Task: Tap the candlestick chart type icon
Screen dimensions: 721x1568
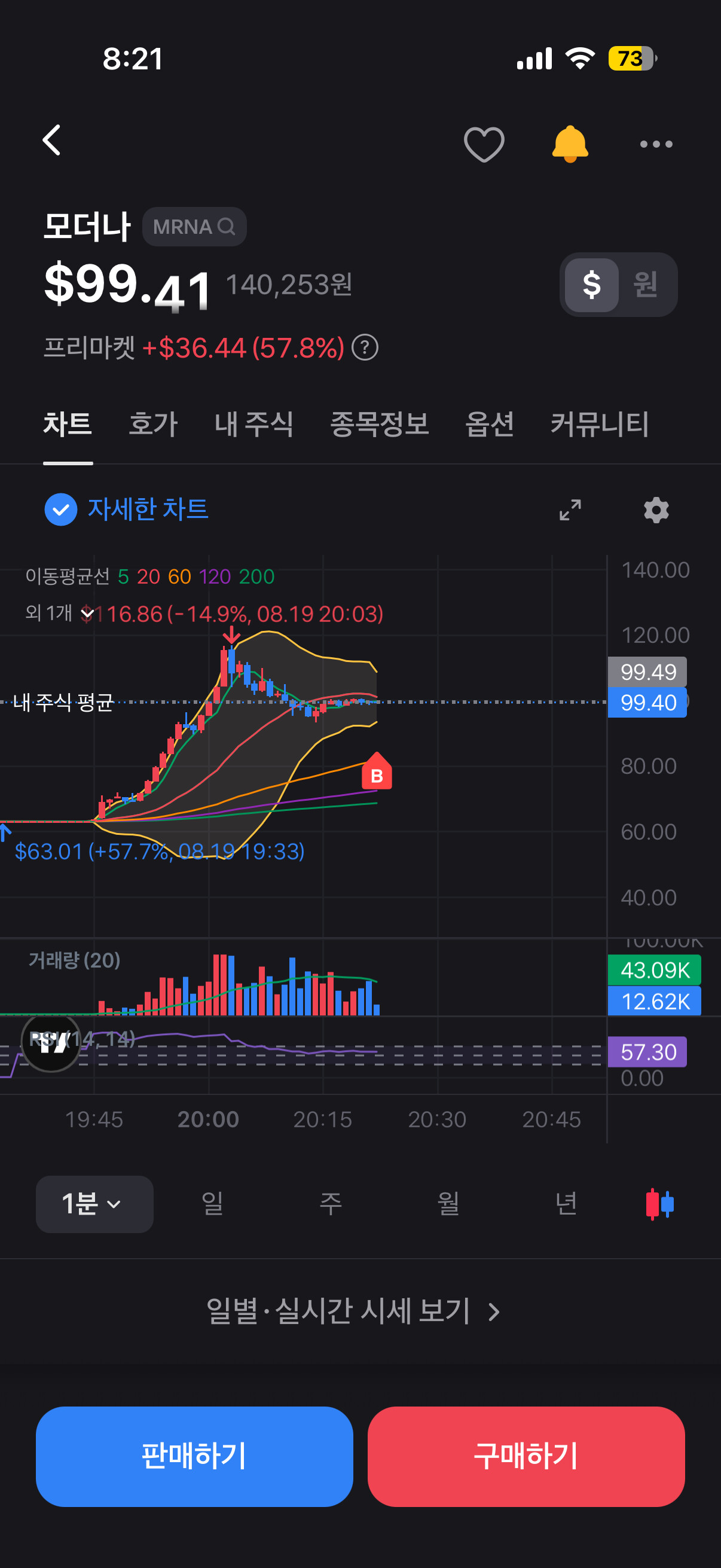Action: [659, 1204]
